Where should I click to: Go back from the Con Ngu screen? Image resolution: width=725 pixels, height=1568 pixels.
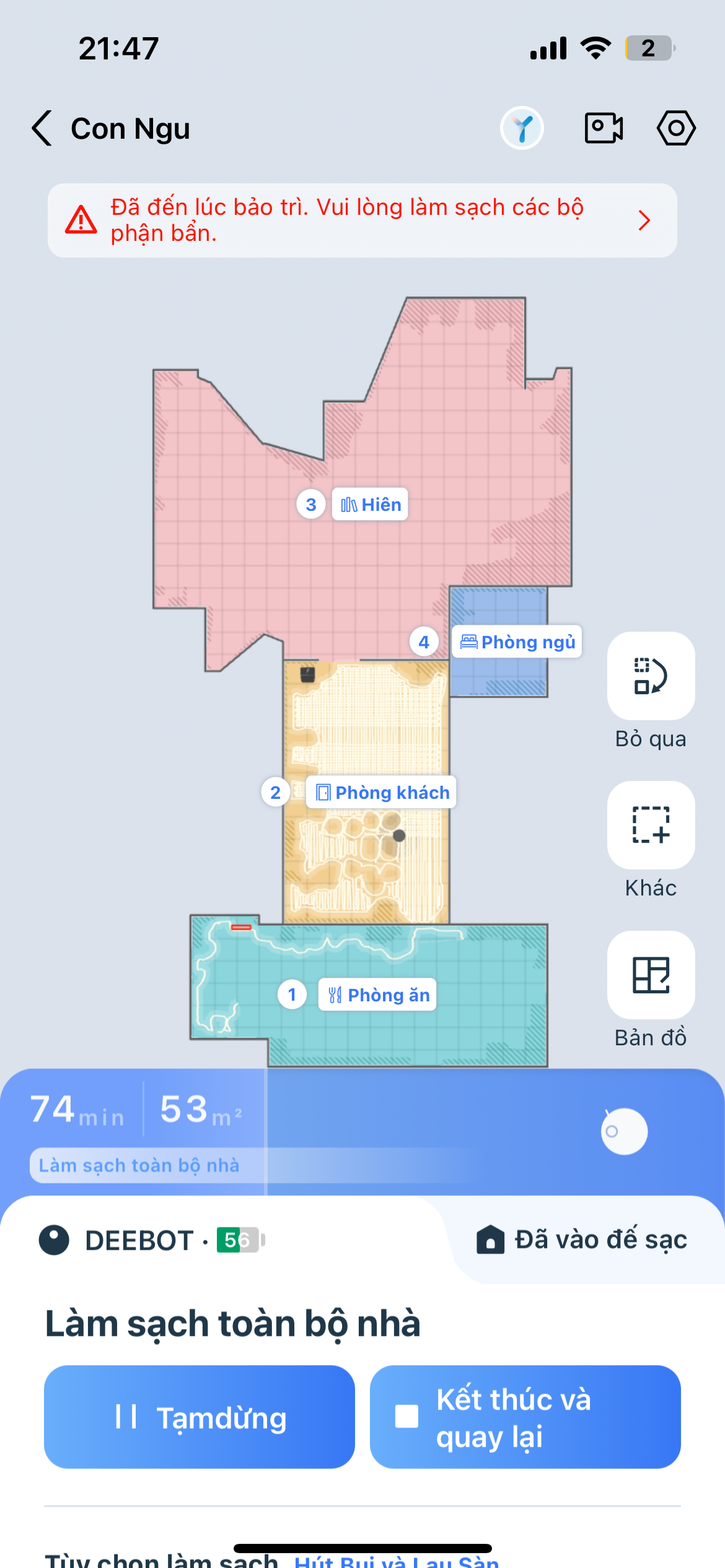[x=42, y=128]
